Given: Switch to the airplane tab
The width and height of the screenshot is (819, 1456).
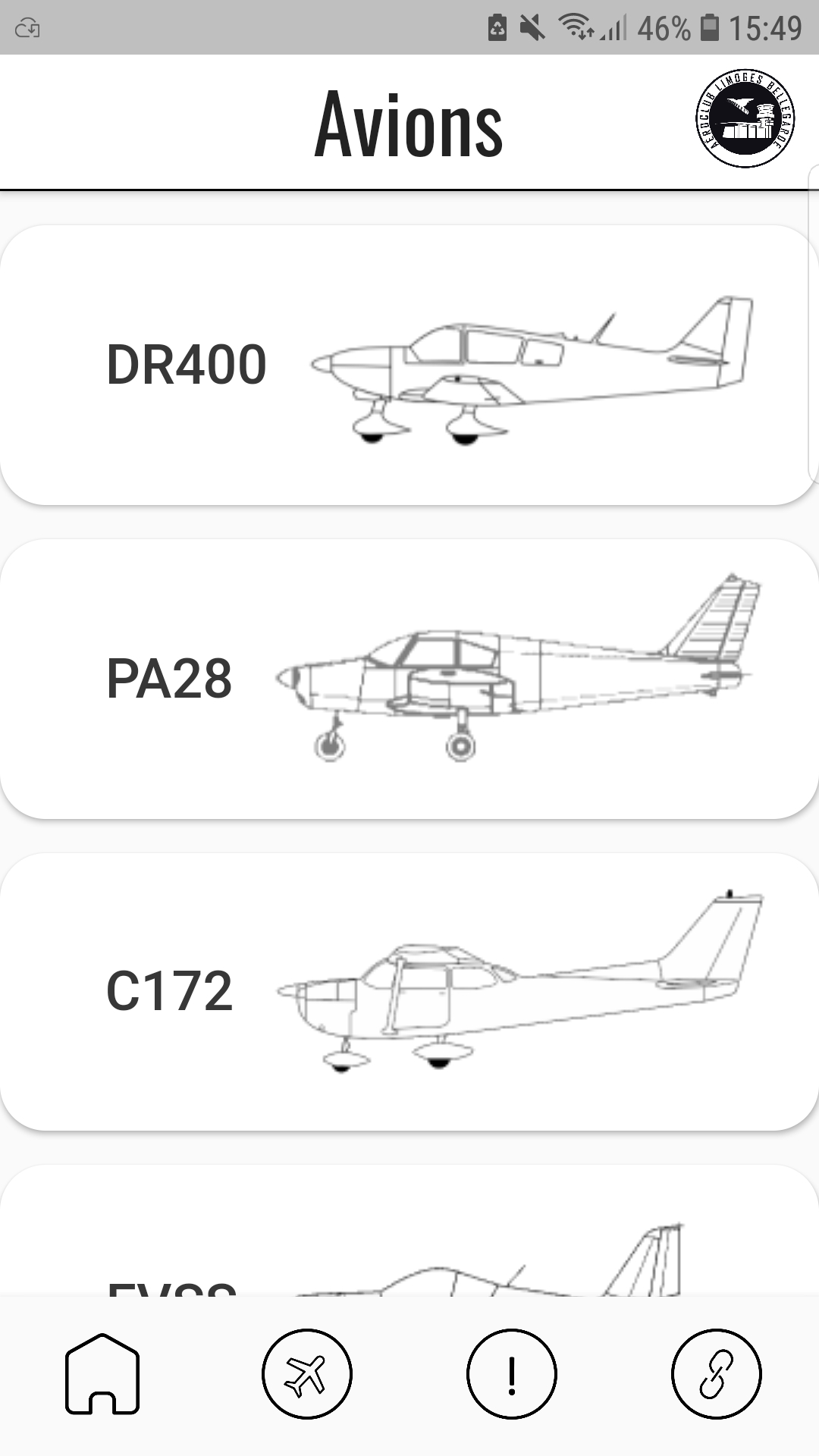Looking at the screenshot, I should (306, 1373).
